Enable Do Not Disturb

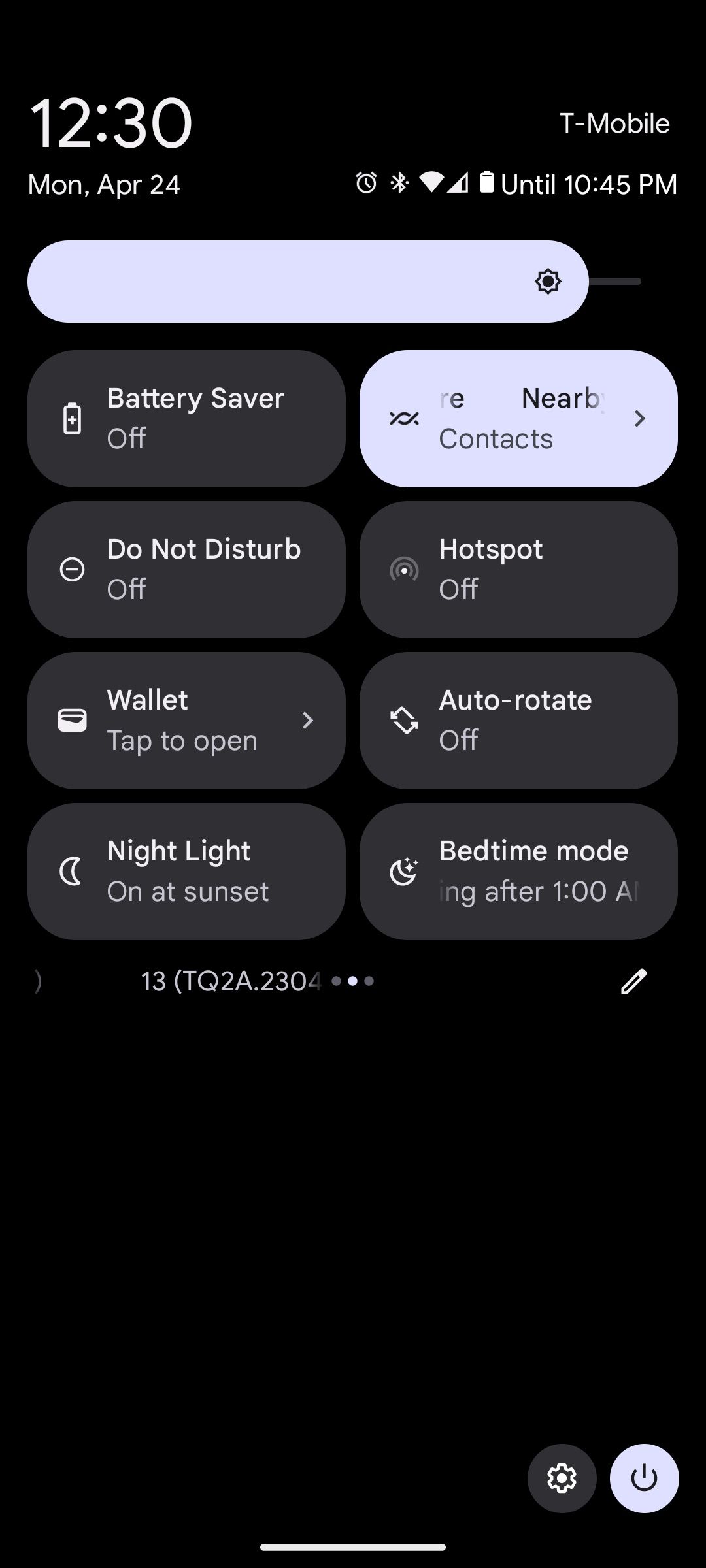coord(186,570)
